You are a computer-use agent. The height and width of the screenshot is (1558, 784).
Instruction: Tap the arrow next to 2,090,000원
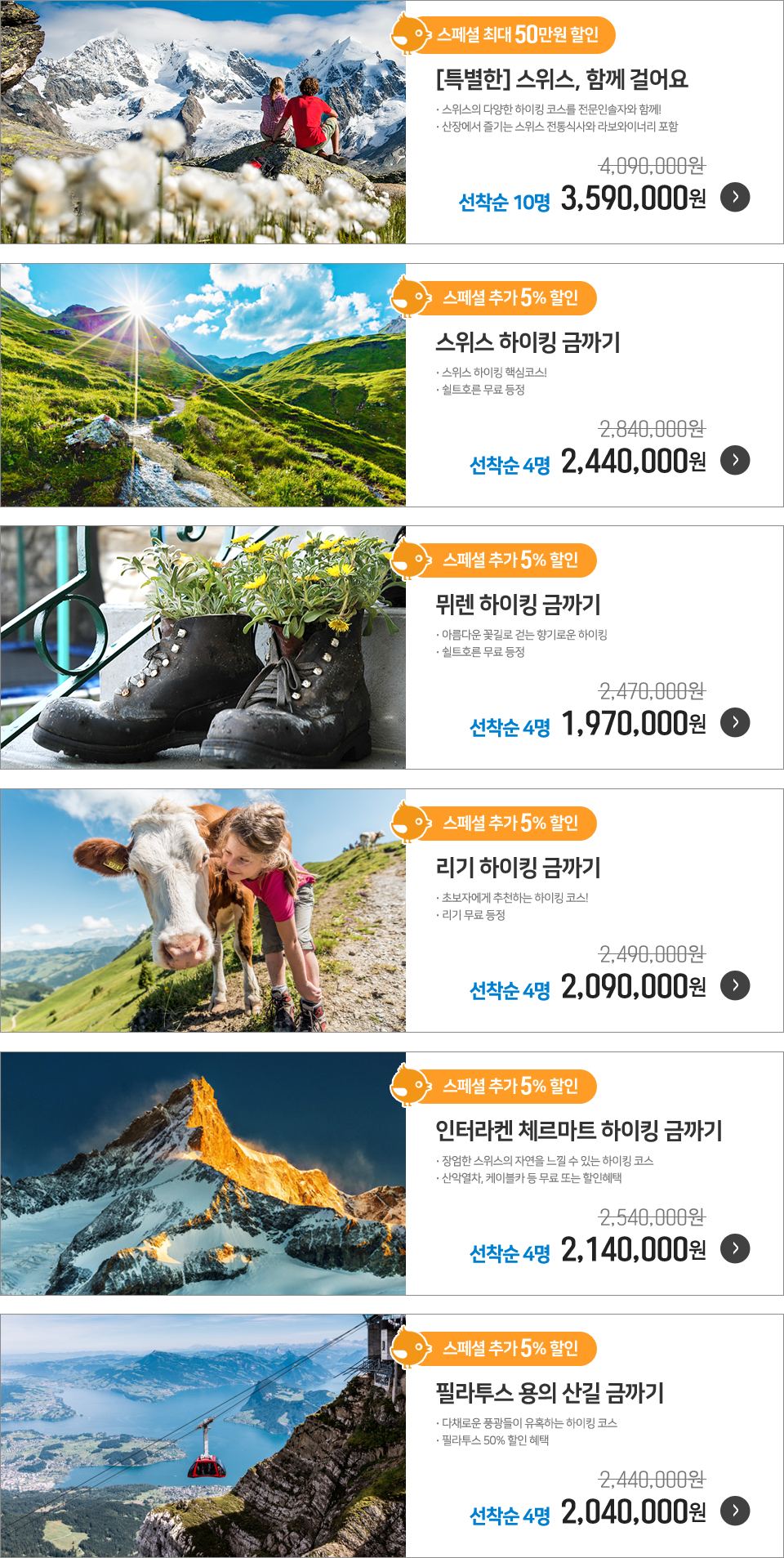[x=735, y=985]
